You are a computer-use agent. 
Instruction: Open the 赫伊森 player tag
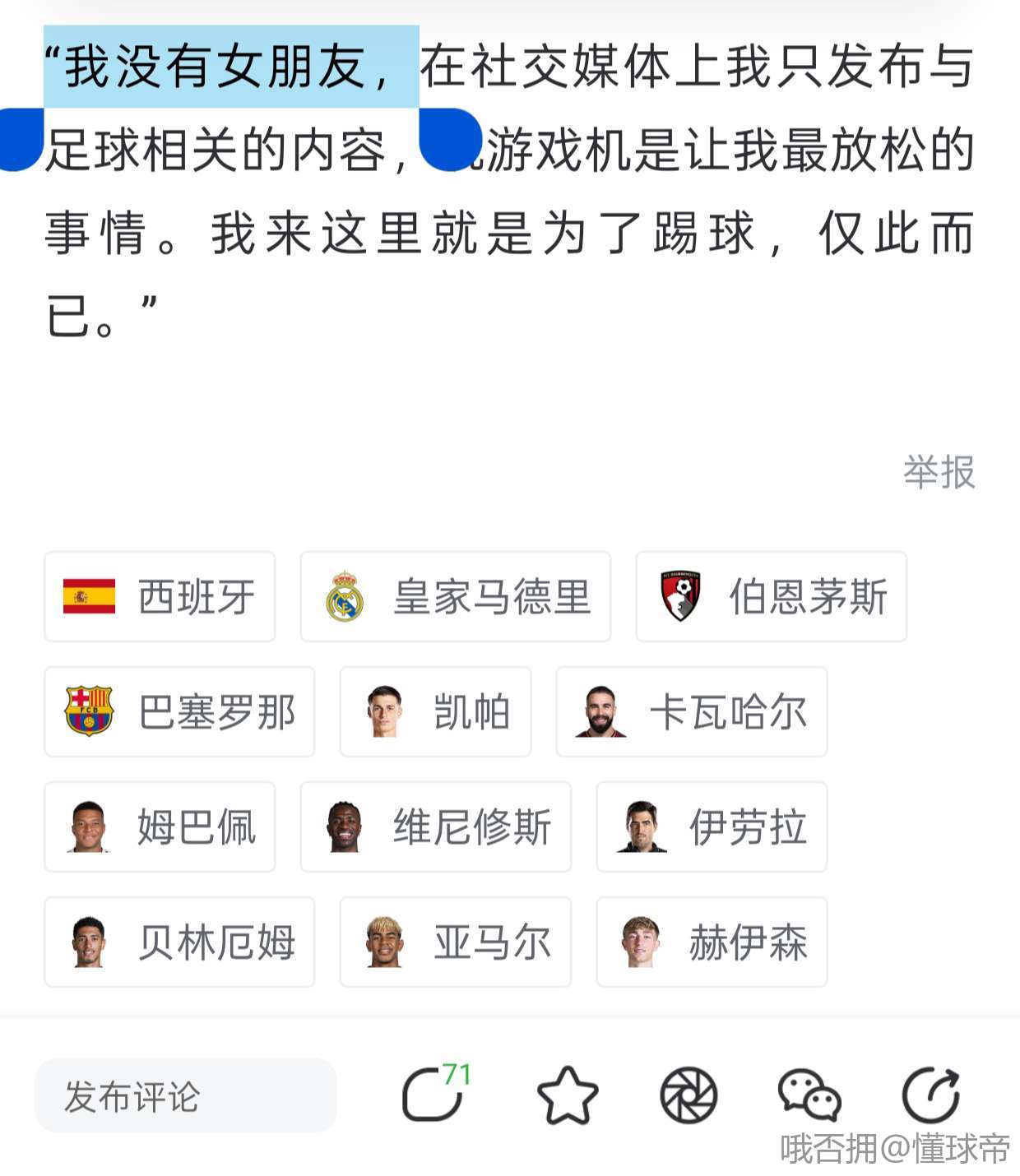[x=711, y=942]
